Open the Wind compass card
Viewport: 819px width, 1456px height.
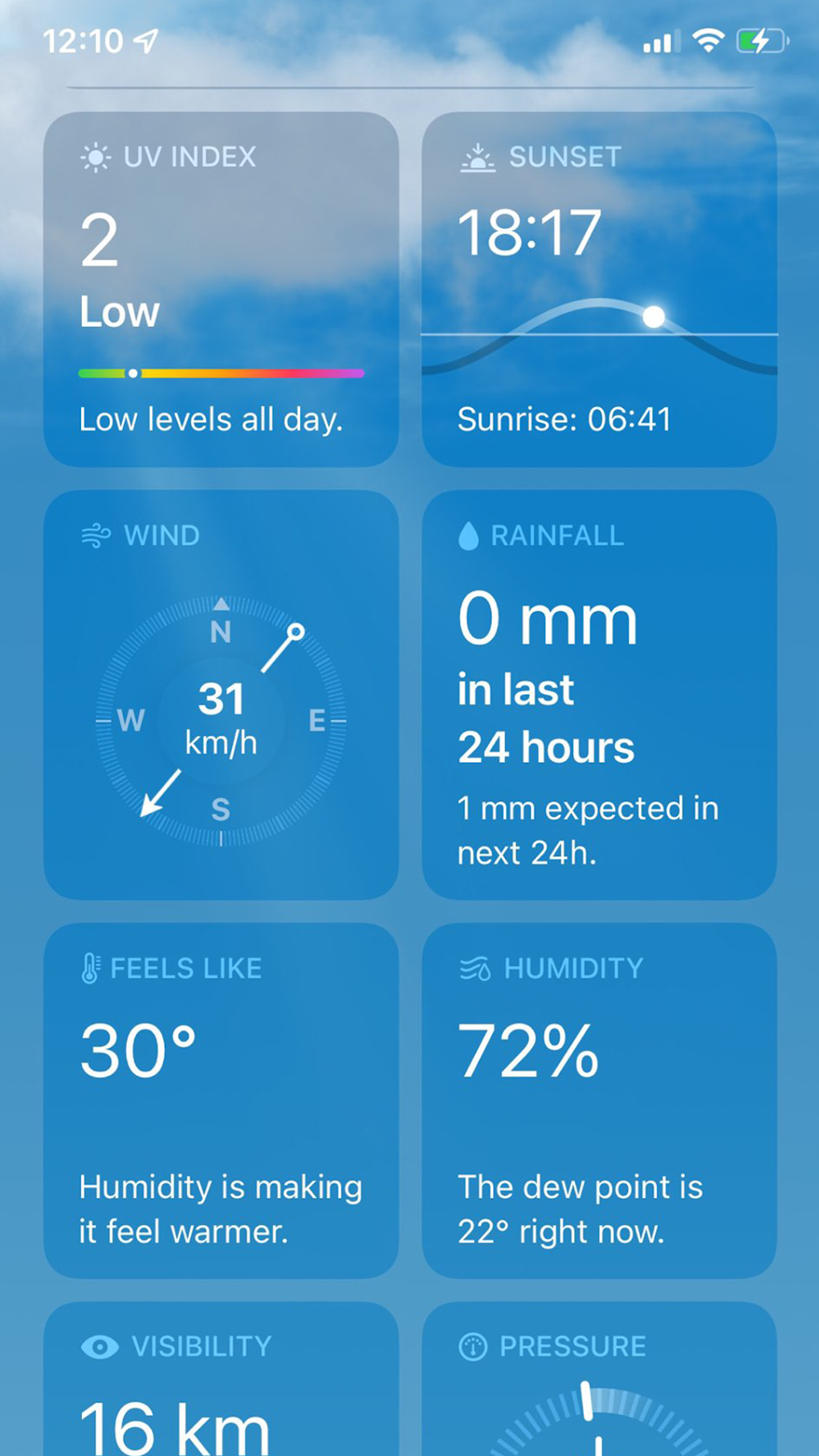point(221,695)
